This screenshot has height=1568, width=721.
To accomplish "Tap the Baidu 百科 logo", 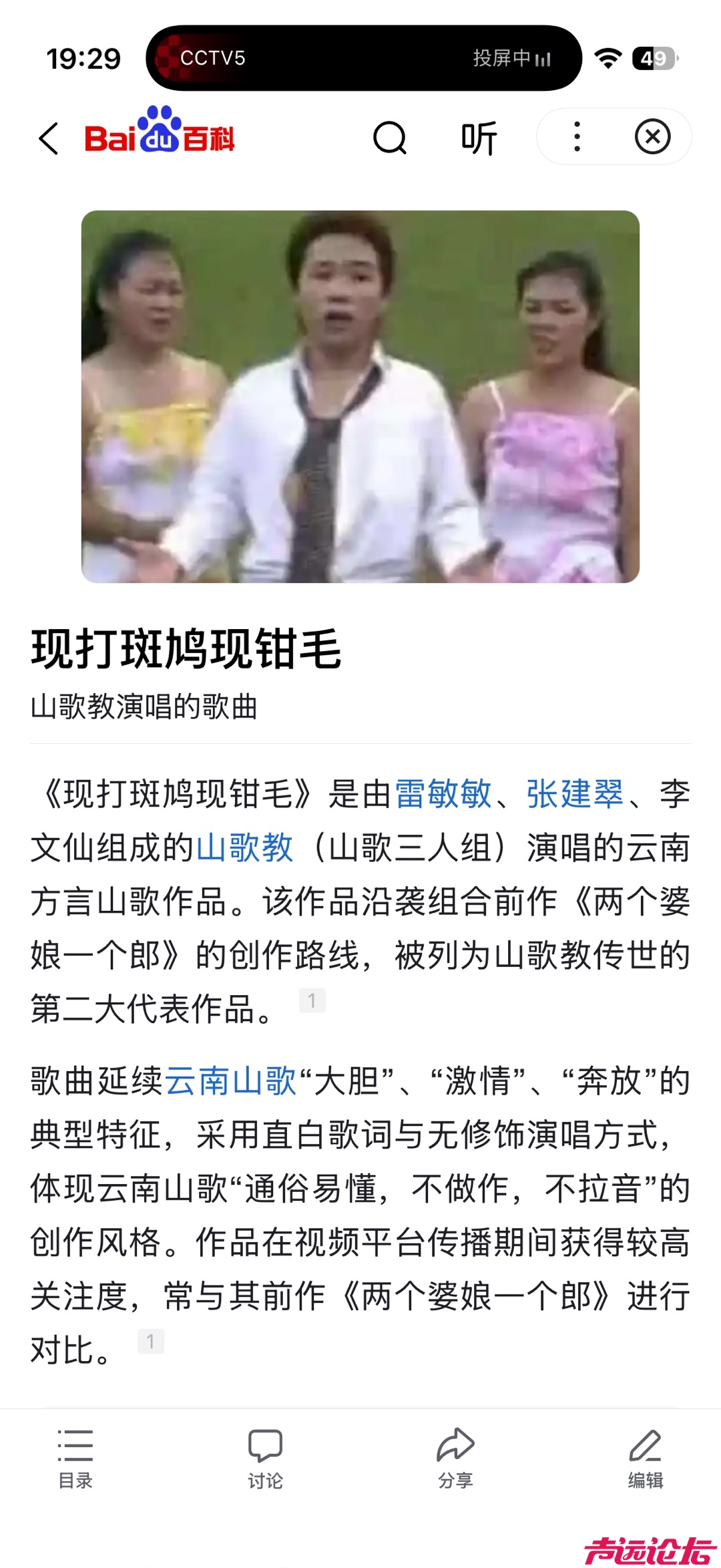I will (x=160, y=130).
